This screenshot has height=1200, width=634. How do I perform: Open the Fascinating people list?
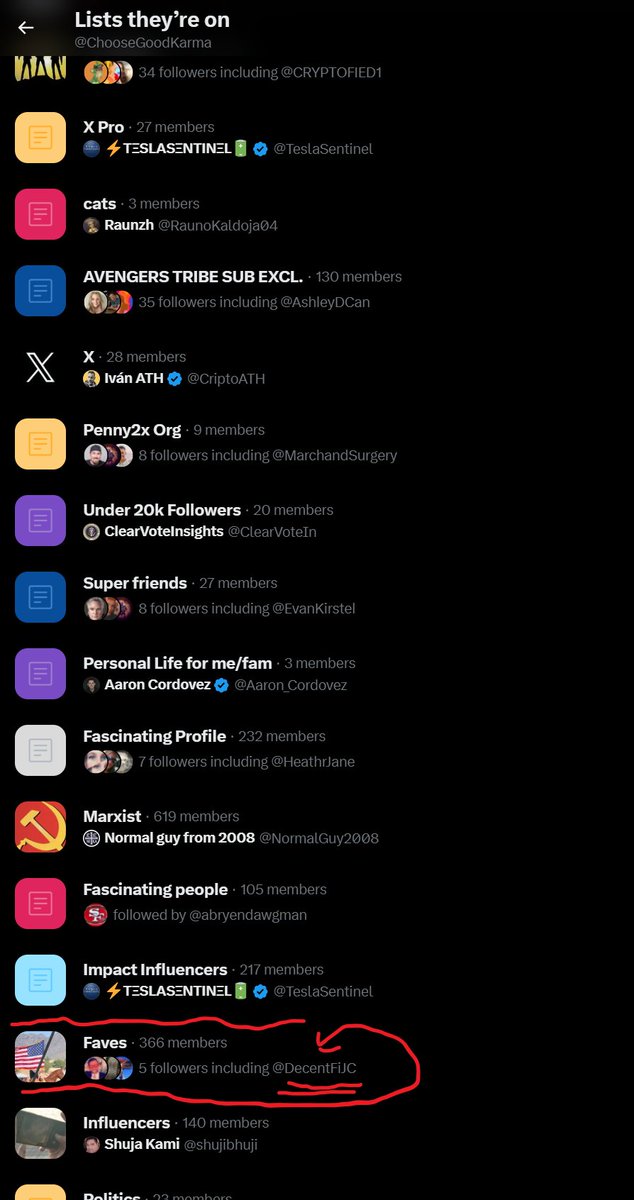tap(155, 889)
